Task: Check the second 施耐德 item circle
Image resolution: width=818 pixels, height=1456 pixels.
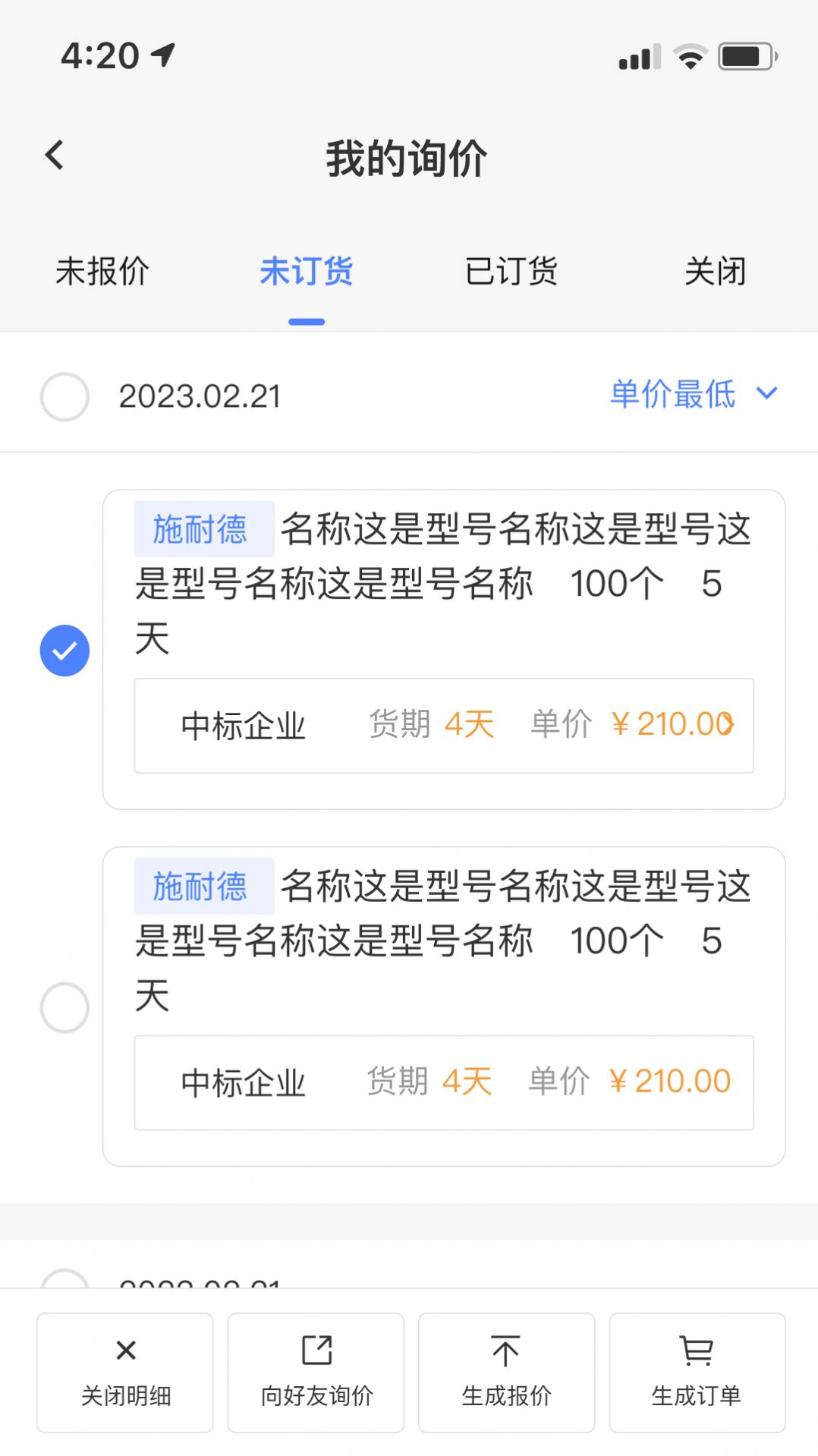Action: pyautogui.click(x=65, y=1008)
